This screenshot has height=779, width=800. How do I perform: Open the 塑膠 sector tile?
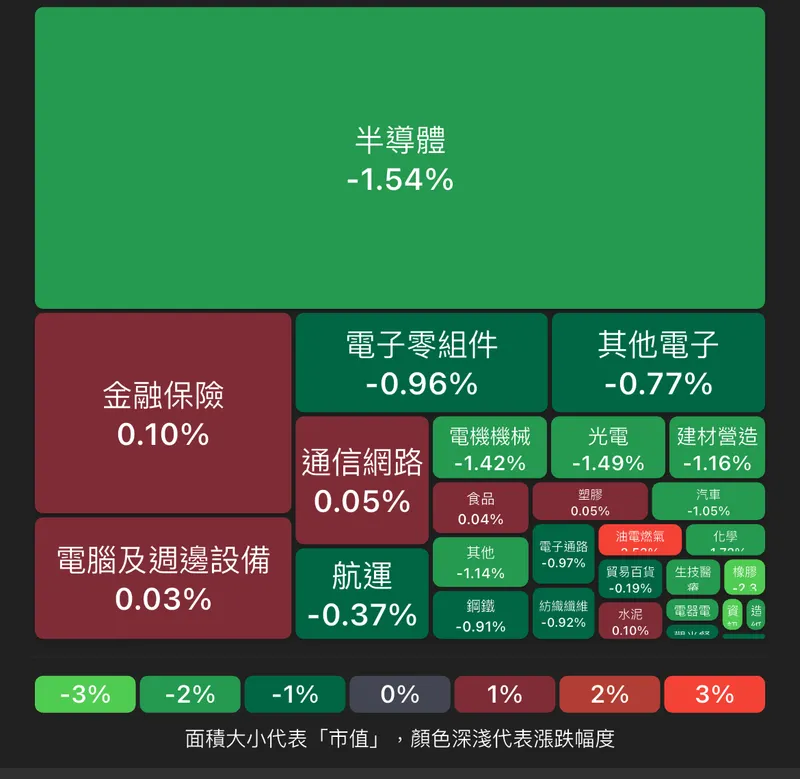590,501
